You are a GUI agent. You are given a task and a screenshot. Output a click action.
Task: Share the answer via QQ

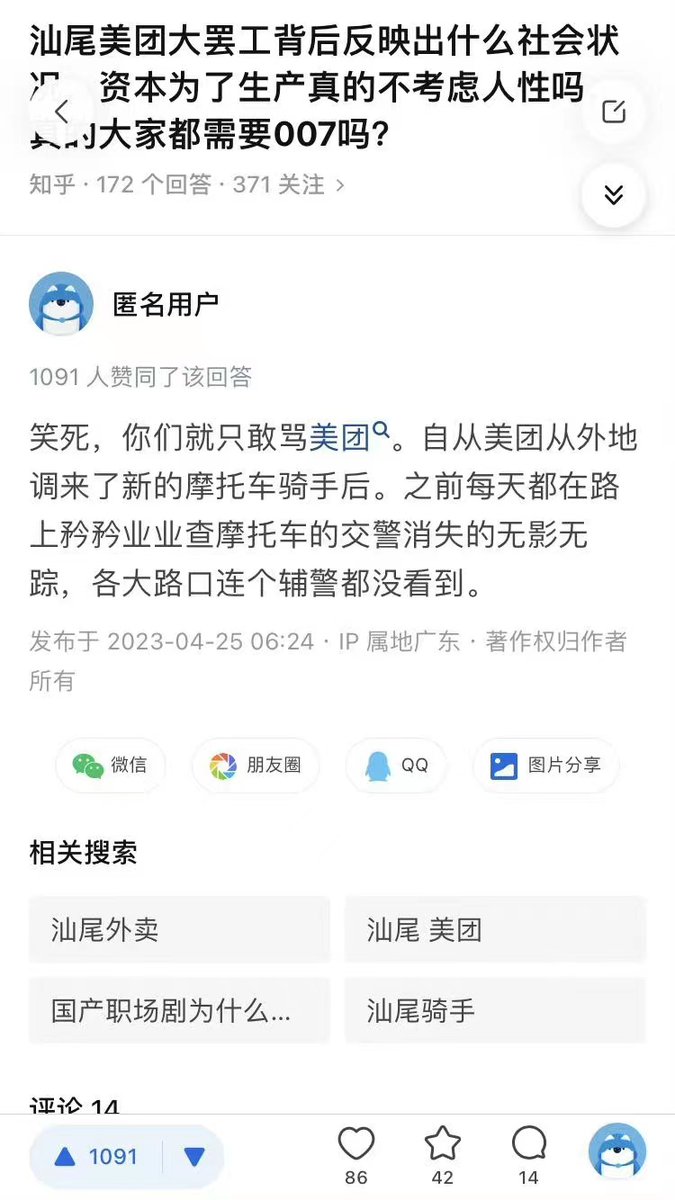point(397,765)
